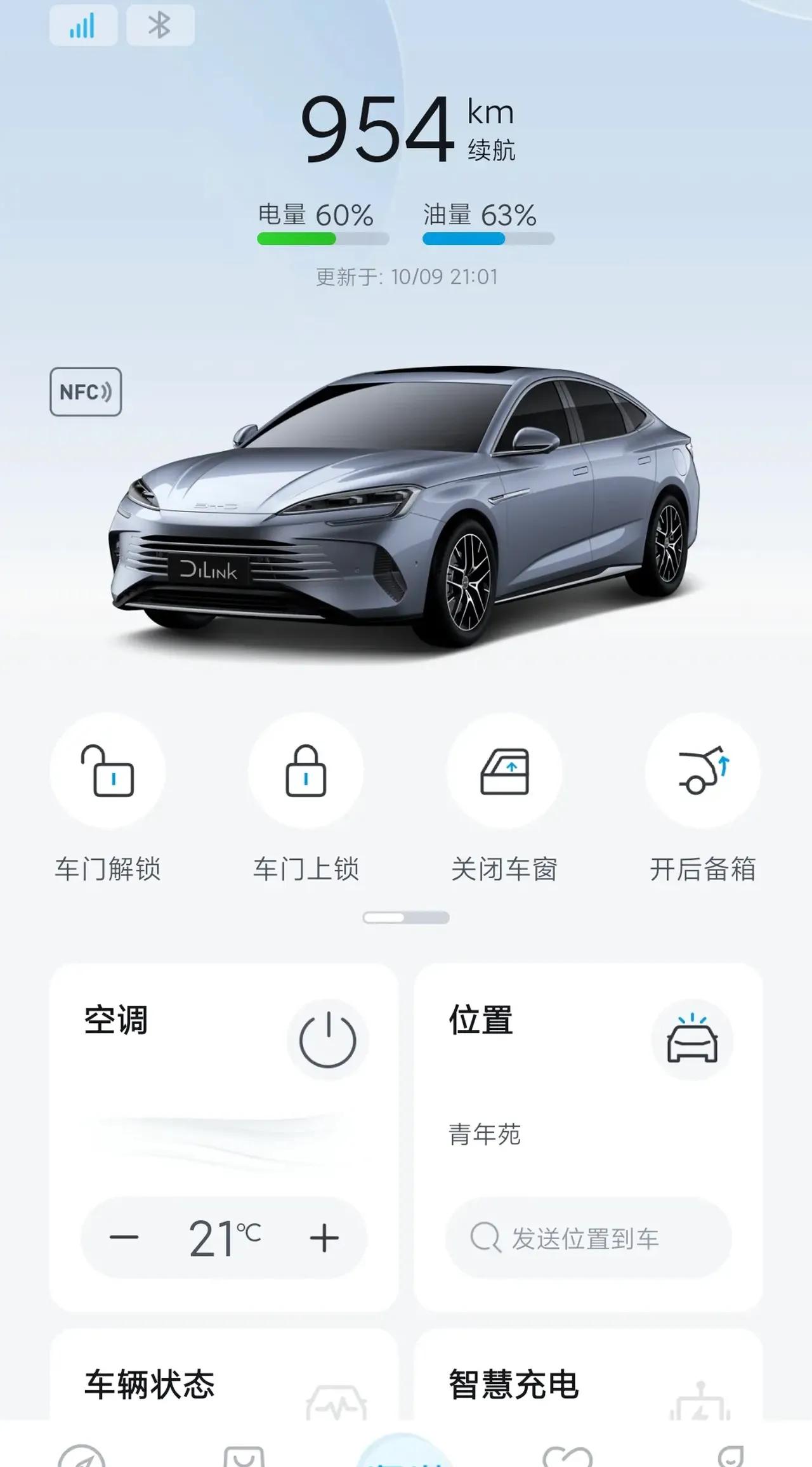Tap 发送位置到车 search field
812x1467 pixels.
click(588, 1237)
